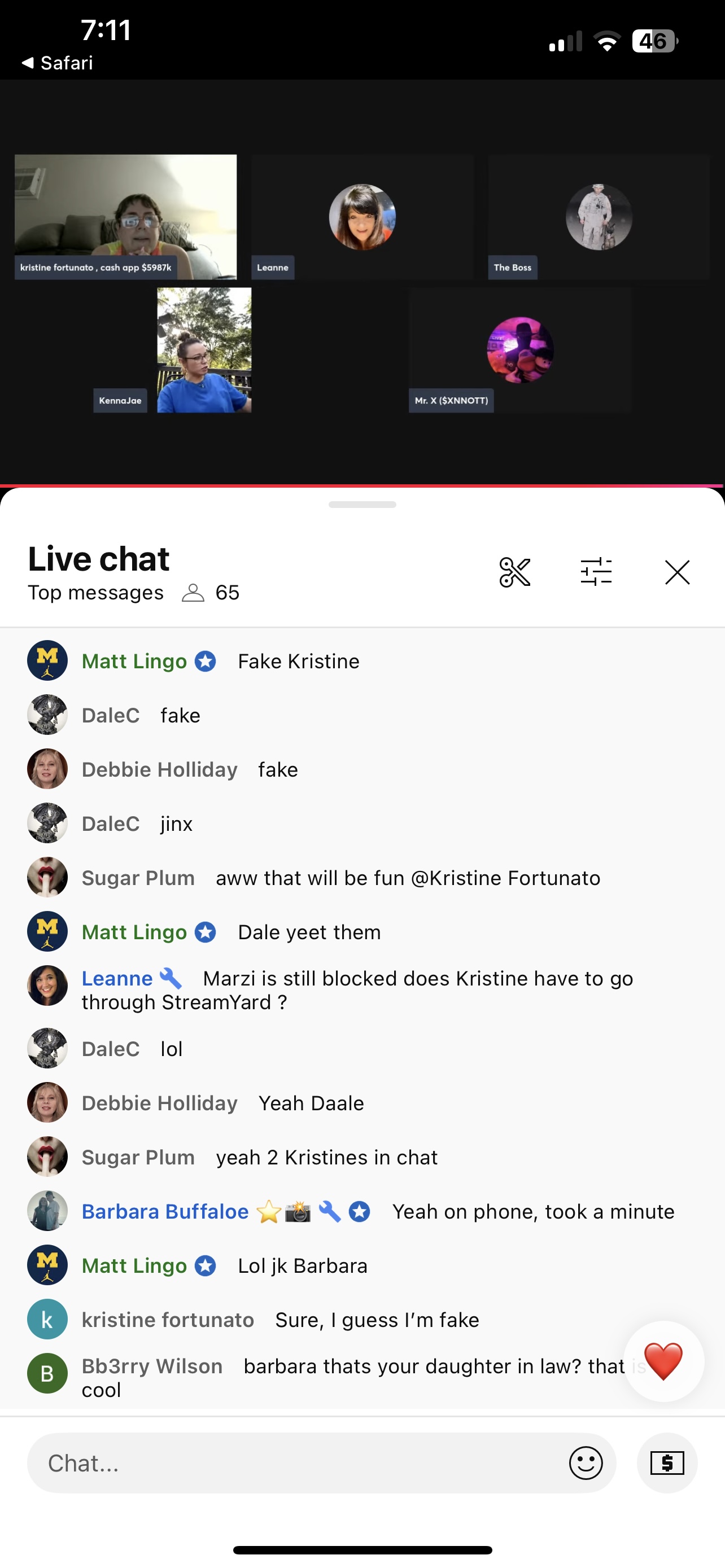Return to Safari via back link
725x1568 pixels.
pos(58,63)
